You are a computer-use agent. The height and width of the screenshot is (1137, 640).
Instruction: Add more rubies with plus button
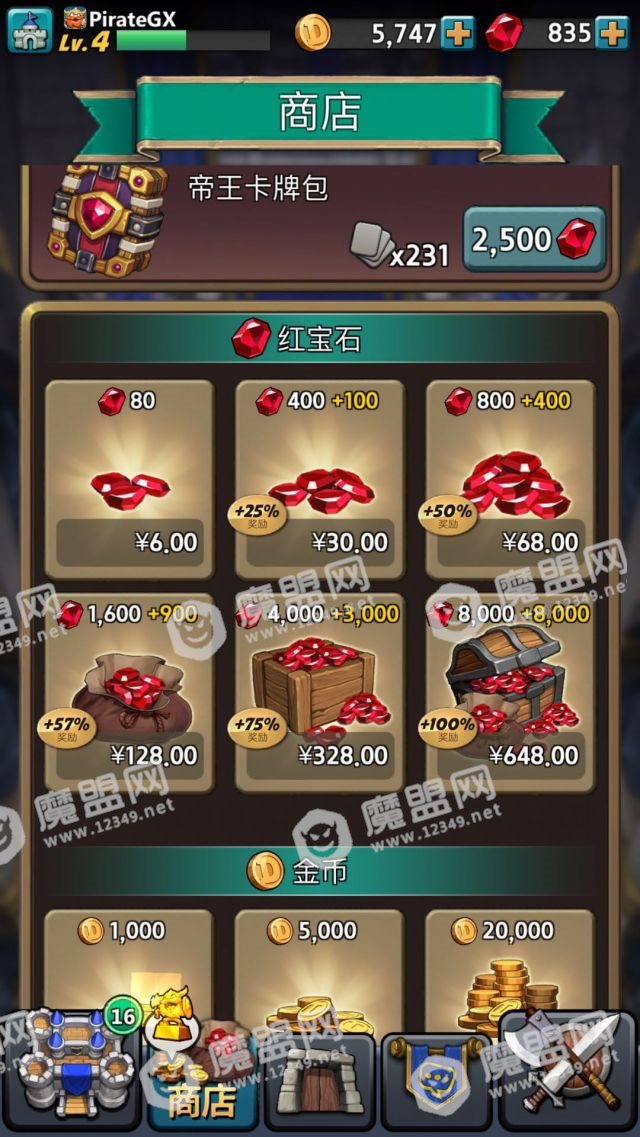pyautogui.click(x=611, y=34)
